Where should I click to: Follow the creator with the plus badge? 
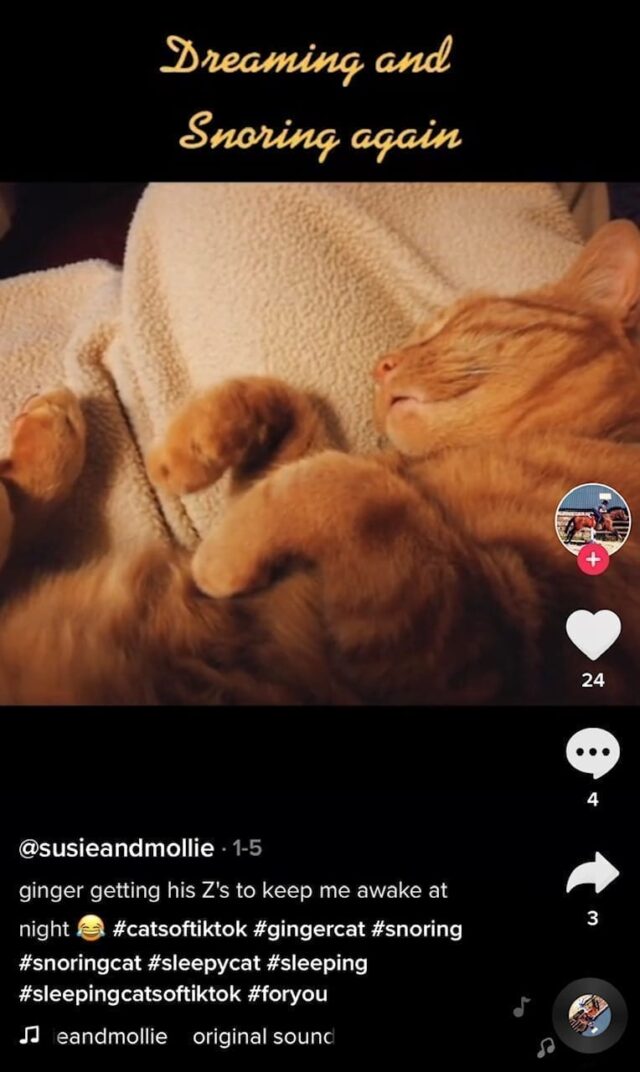[x=593, y=559]
